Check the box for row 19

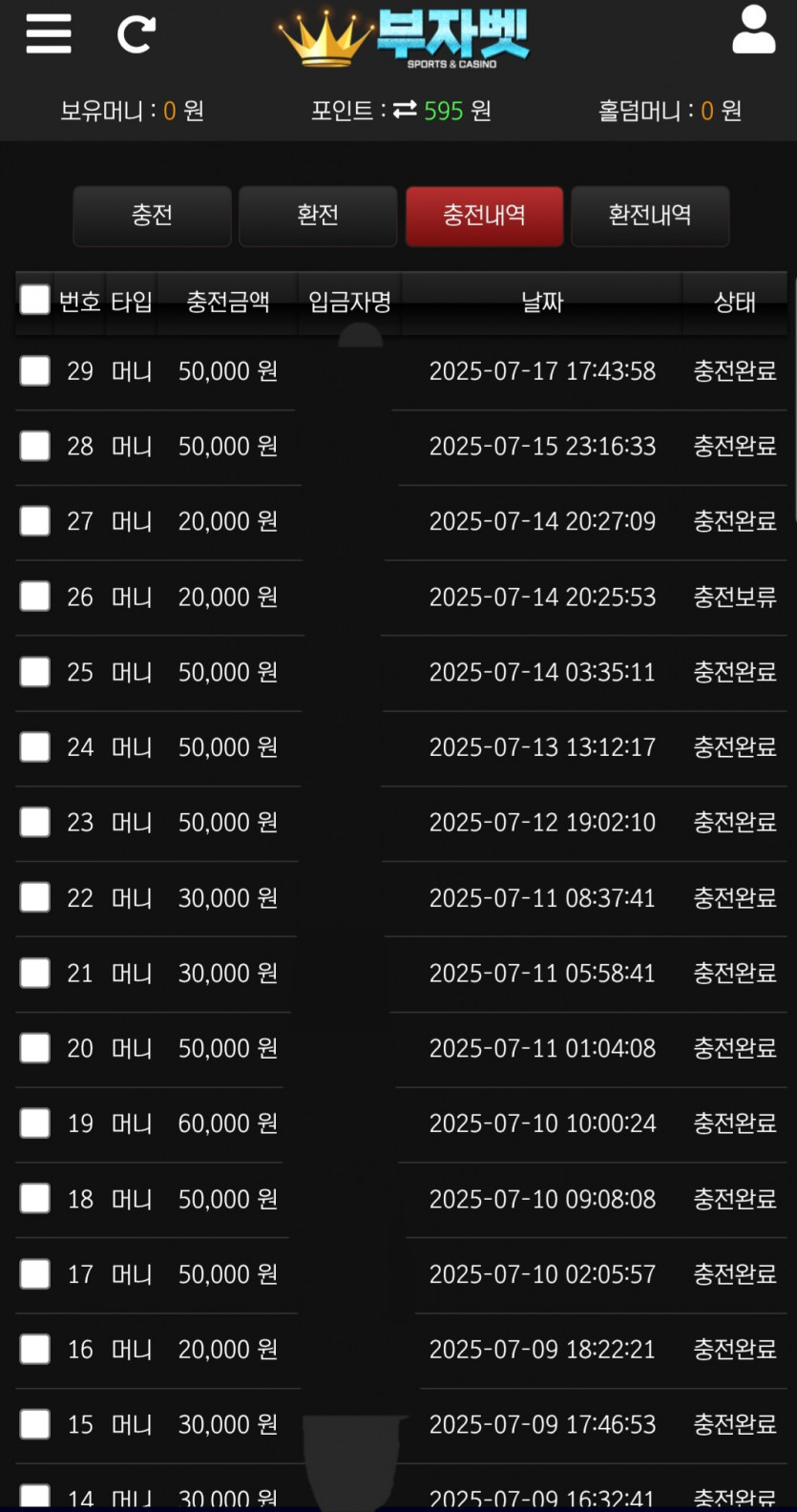pos(35,1123)
